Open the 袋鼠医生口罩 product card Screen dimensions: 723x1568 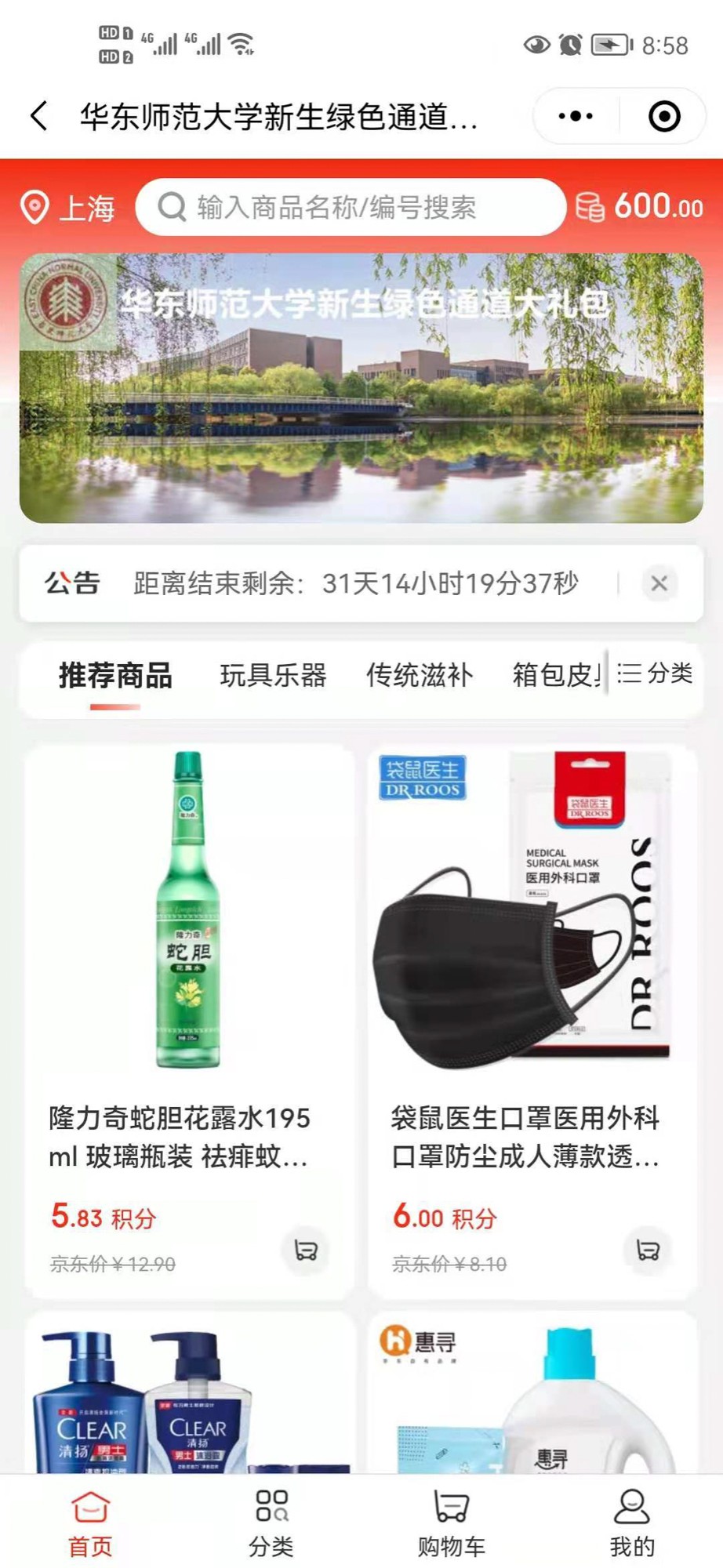[x=532, y=980]
